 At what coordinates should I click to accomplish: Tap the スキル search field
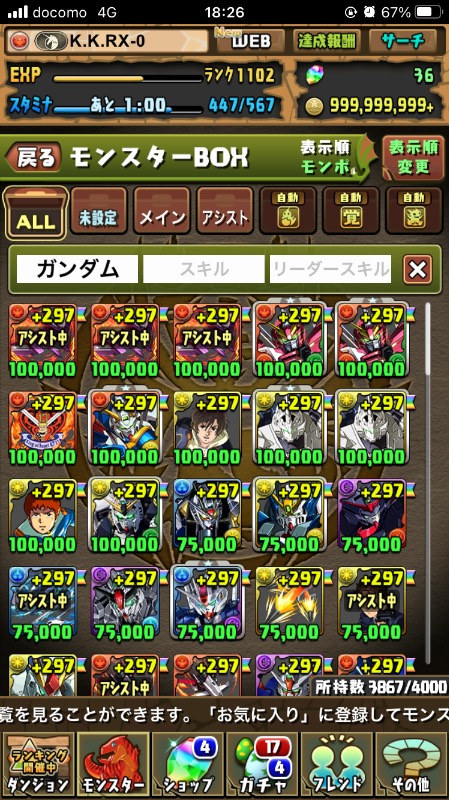pos(204,269)
